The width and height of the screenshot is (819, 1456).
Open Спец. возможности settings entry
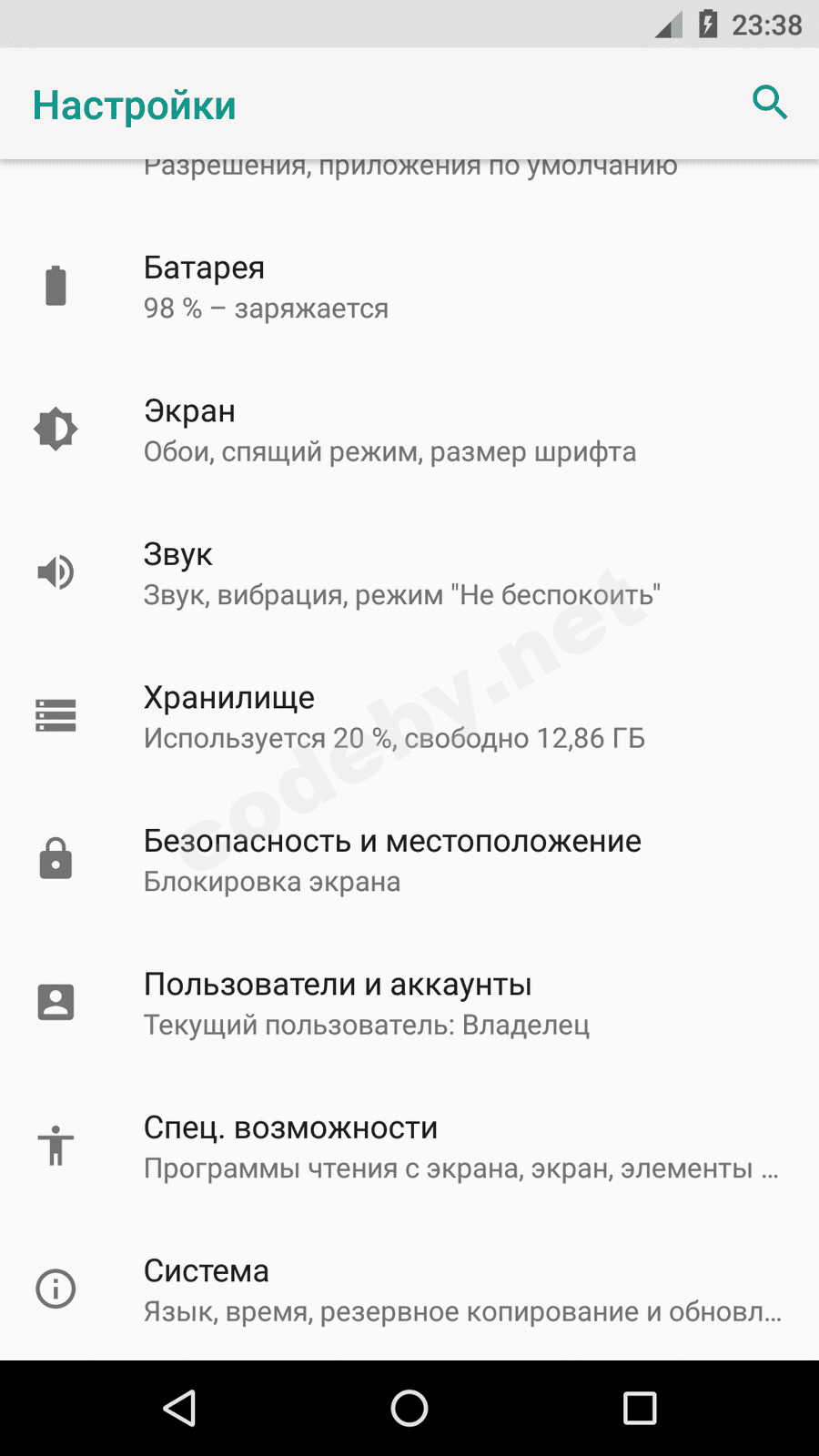pos(409,1145)
